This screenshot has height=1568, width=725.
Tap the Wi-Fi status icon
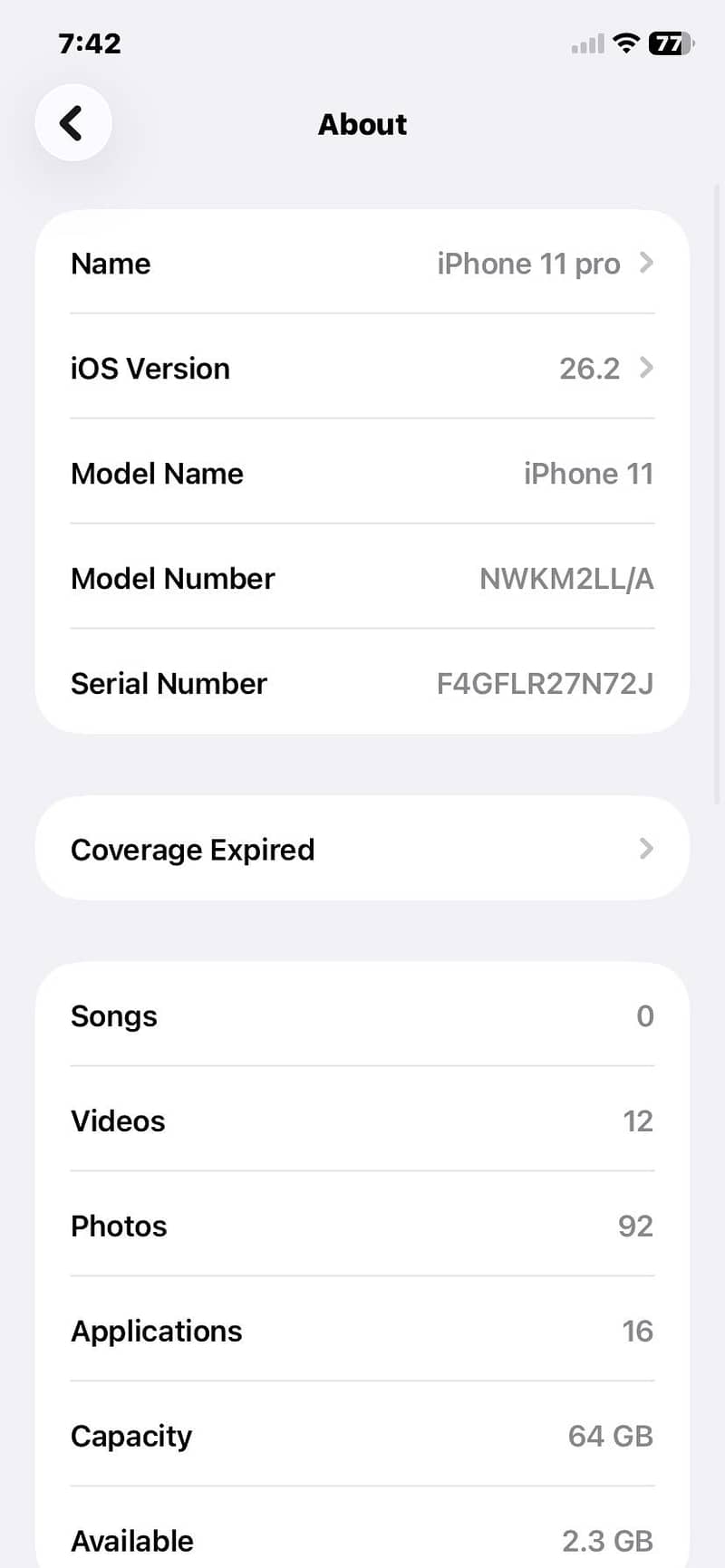point(625,43)
